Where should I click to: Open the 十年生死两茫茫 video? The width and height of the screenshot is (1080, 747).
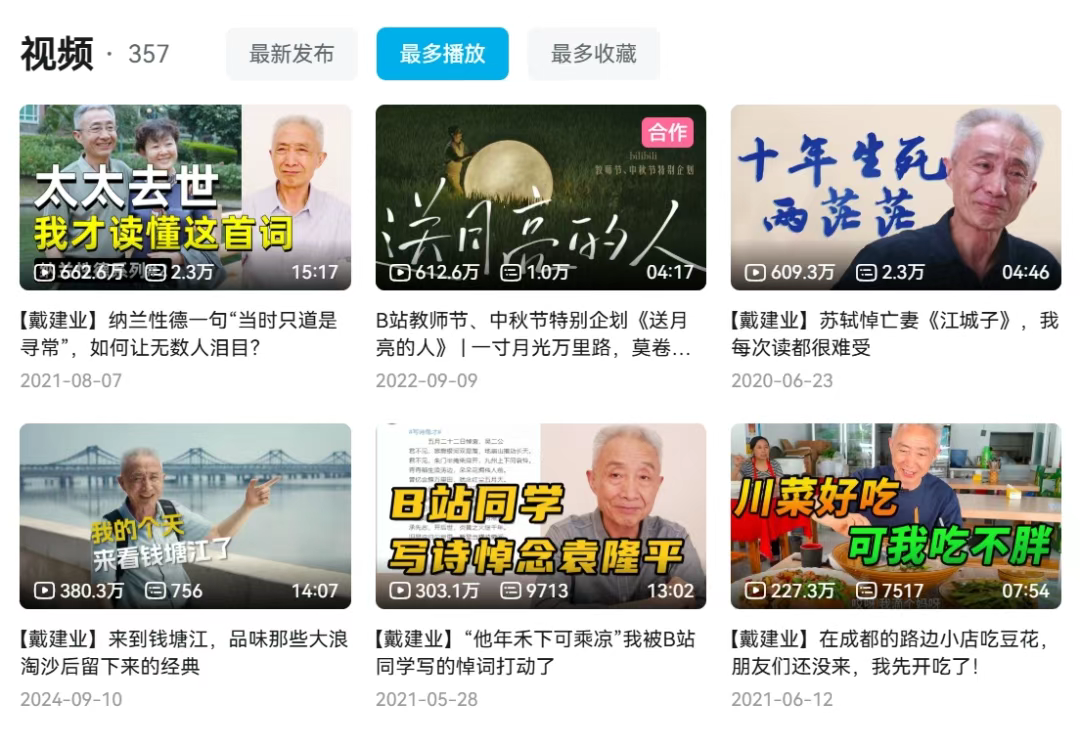point(895,197)
